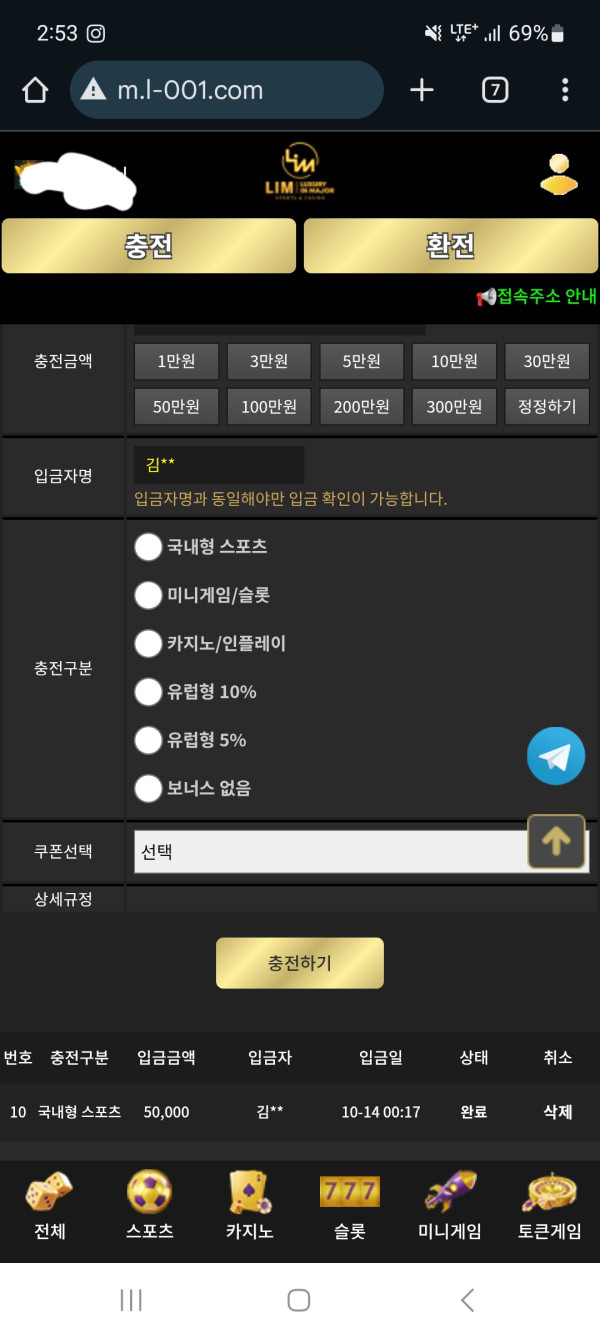Choose 보너스 없음 radio button
Image resolution: width=600 pixels, height=1333 pixels.
[x=149, y=789]
